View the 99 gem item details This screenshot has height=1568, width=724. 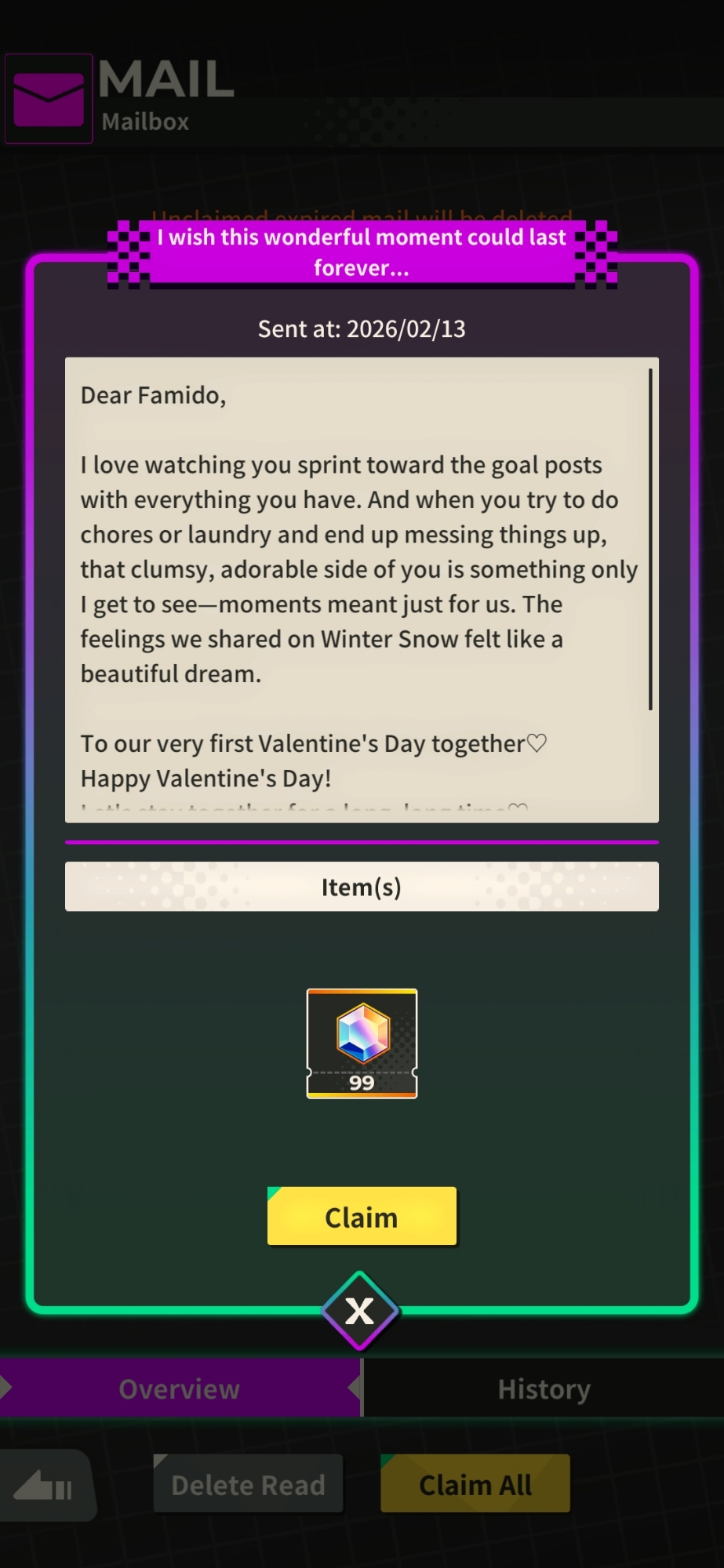pyautogui.click(x=362, y=1044)
